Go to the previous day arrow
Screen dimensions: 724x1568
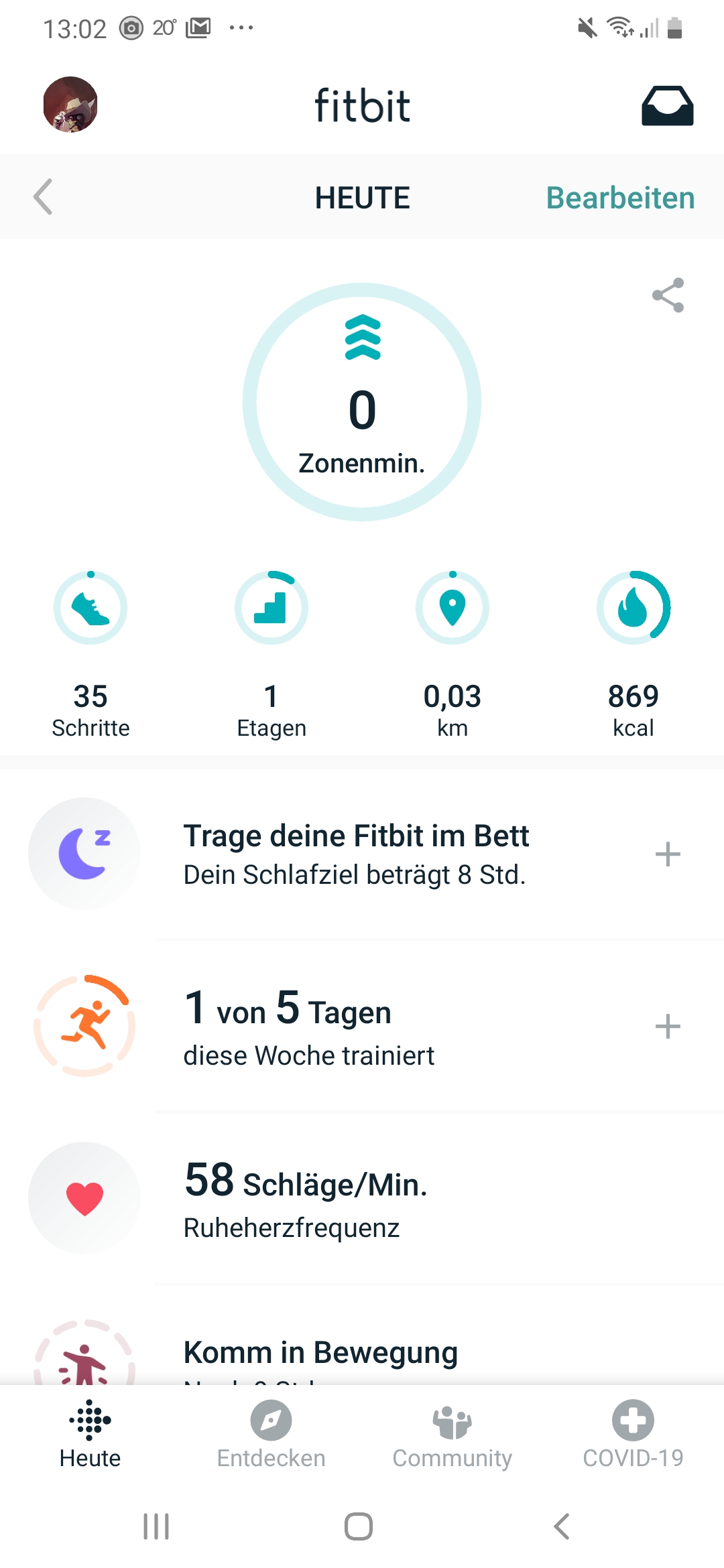point(43,197)
